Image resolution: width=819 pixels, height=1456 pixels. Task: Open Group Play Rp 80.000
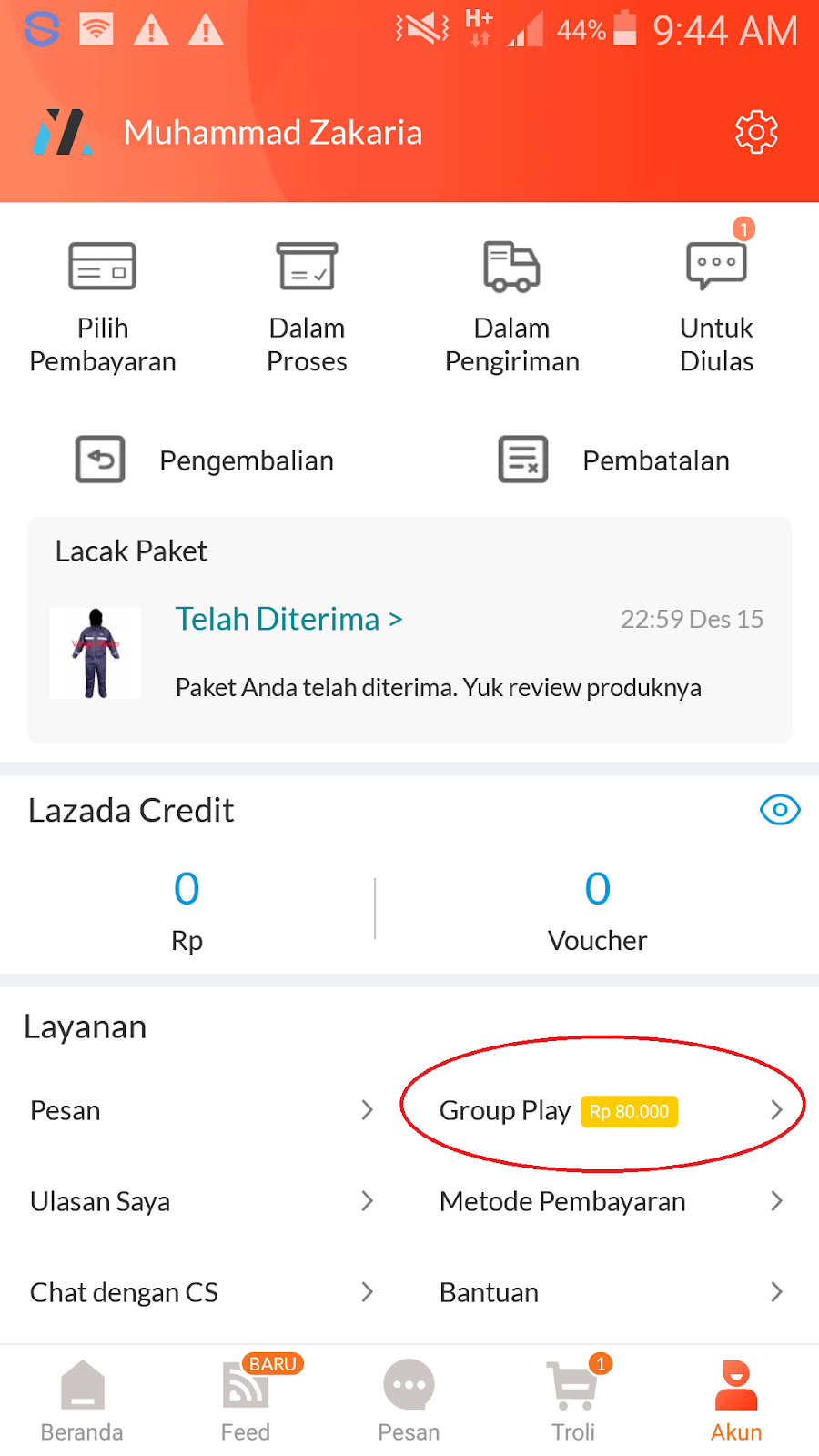tap(605, 1110)
